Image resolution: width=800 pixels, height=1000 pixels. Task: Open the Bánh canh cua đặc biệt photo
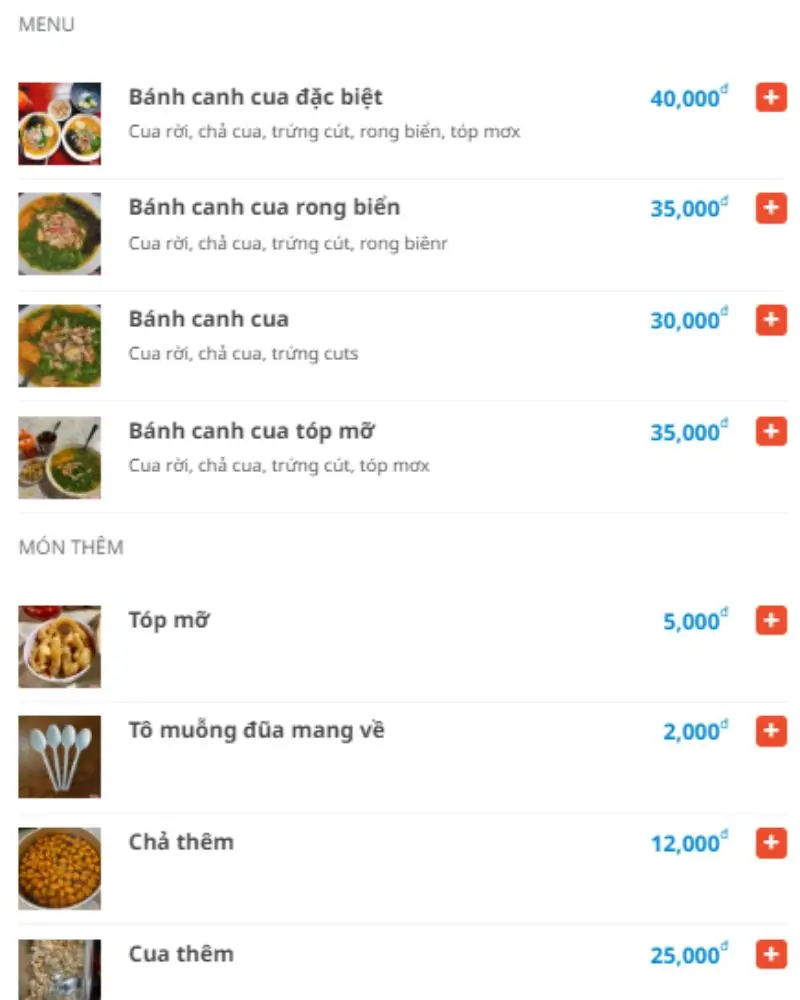(x=60, y=123)
